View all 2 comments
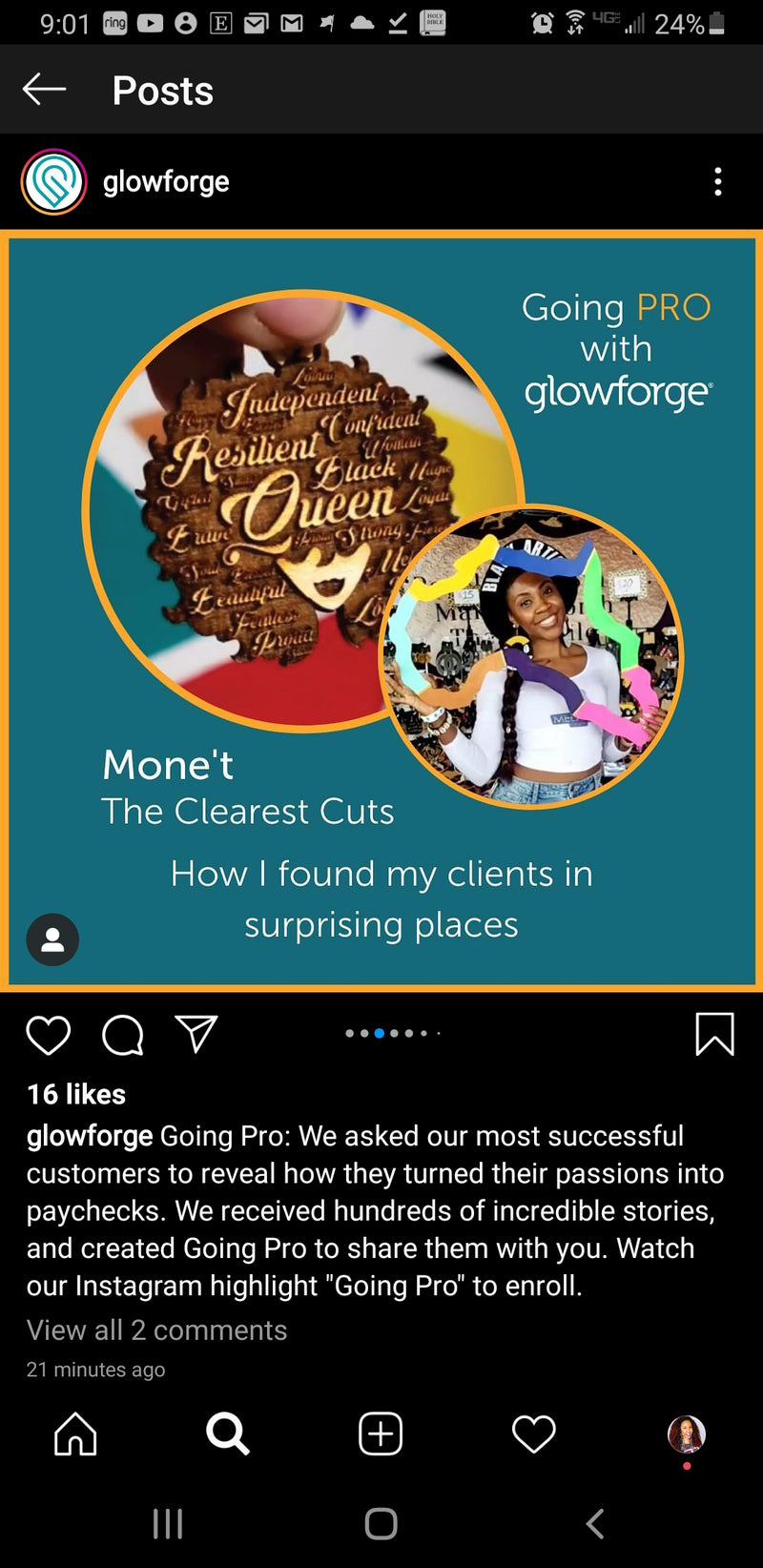Screen dimensions: 763x1568 pyautogui.click(x=156, y=1330)
